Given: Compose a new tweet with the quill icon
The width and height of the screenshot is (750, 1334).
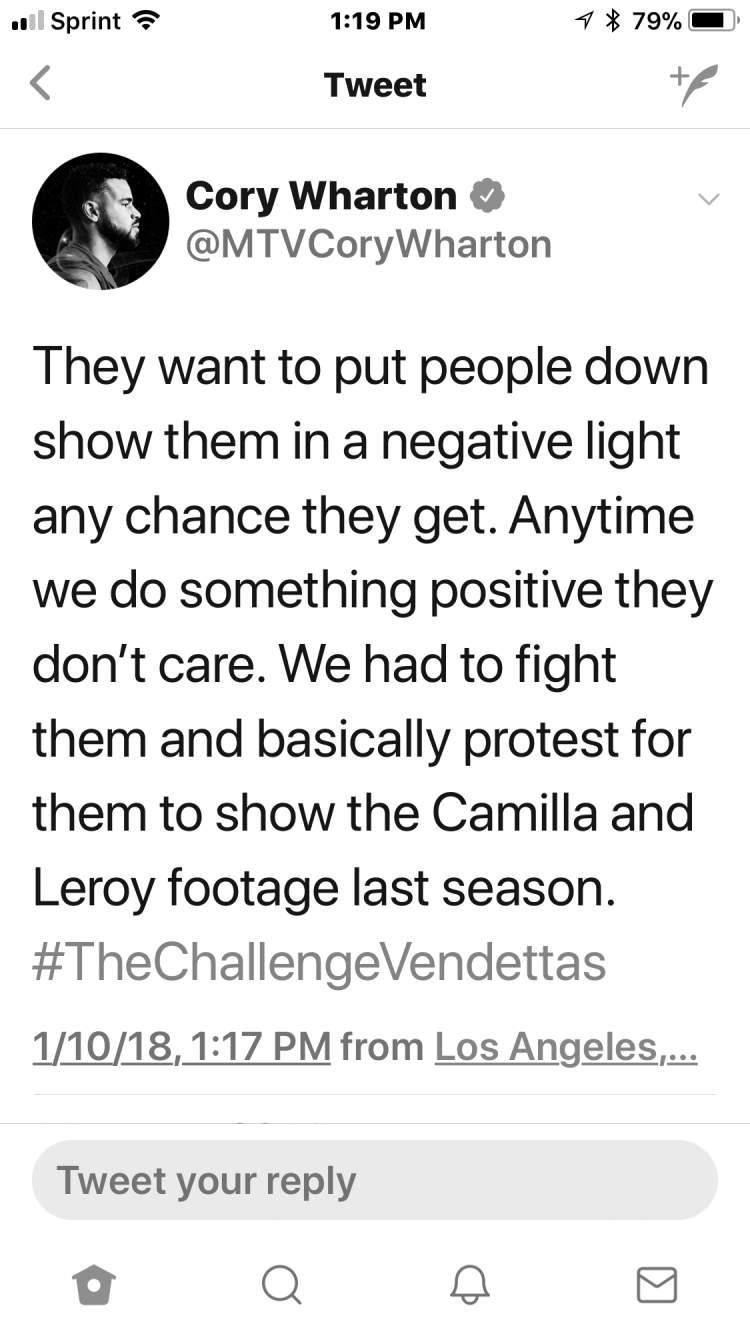Looking at the screenshot, I should pyautogui.click(x=694, y=84).
